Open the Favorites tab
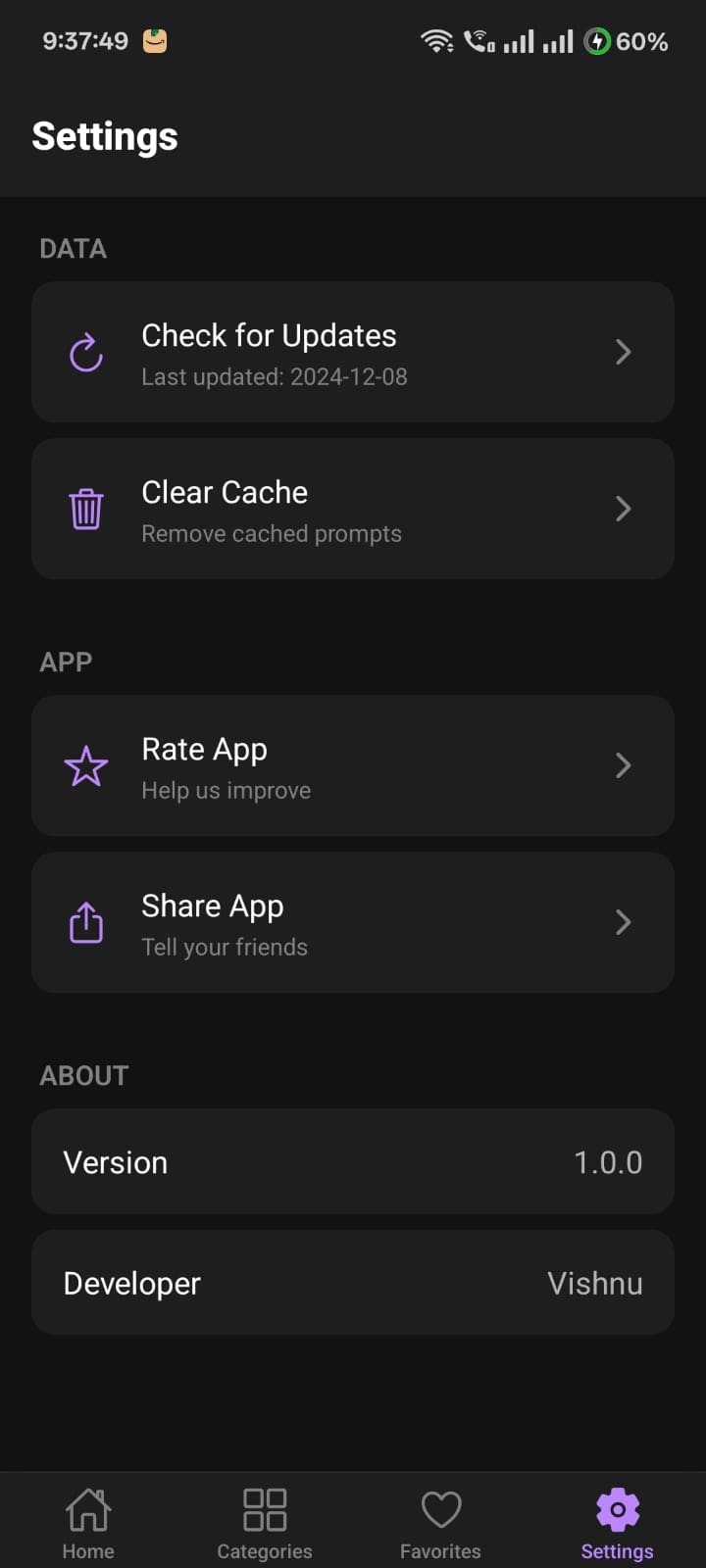The image size is (706, 1568). tap(440, 1522)
